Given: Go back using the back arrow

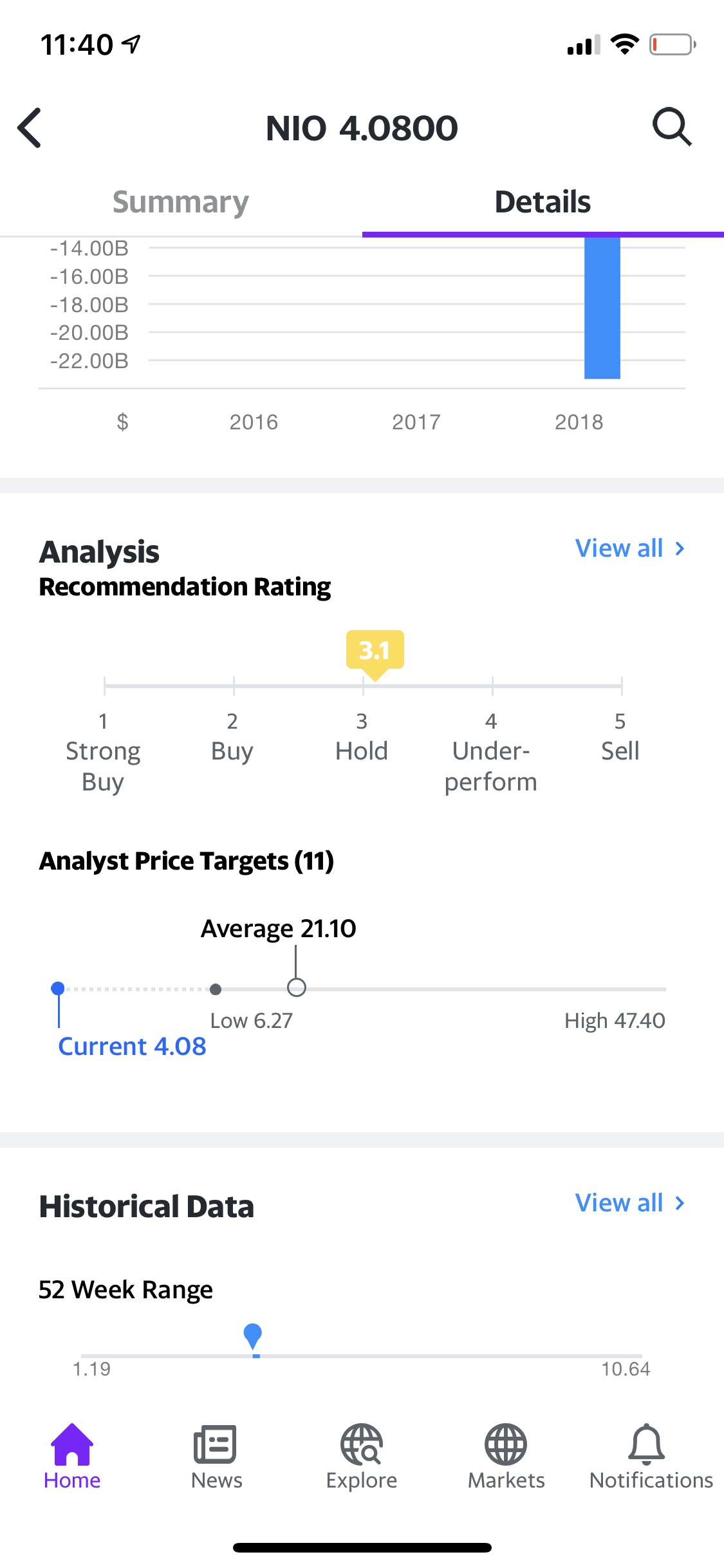Looking at the screenshot, I should click(30, 127).
